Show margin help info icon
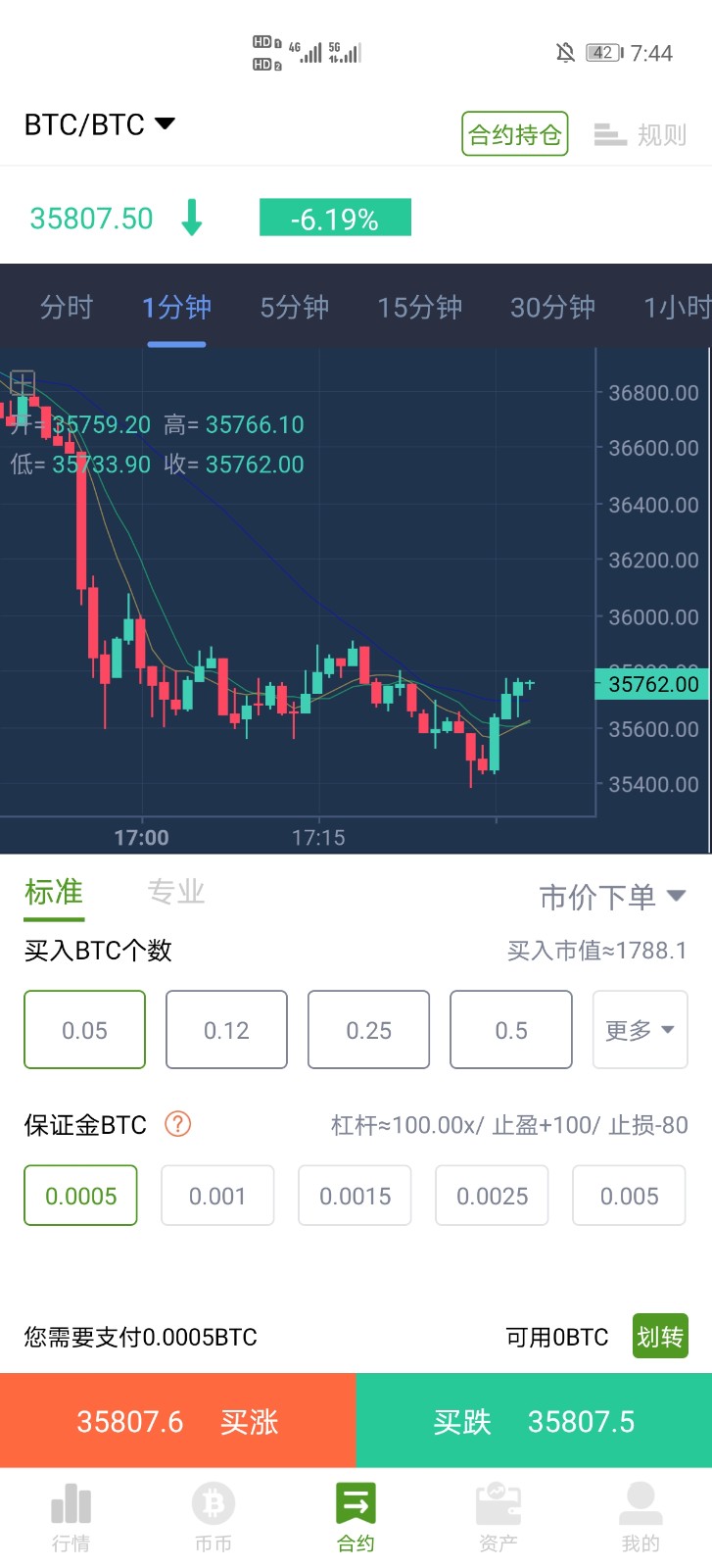This screenshot has width=712, height=1568. [x=177, y=1124]
